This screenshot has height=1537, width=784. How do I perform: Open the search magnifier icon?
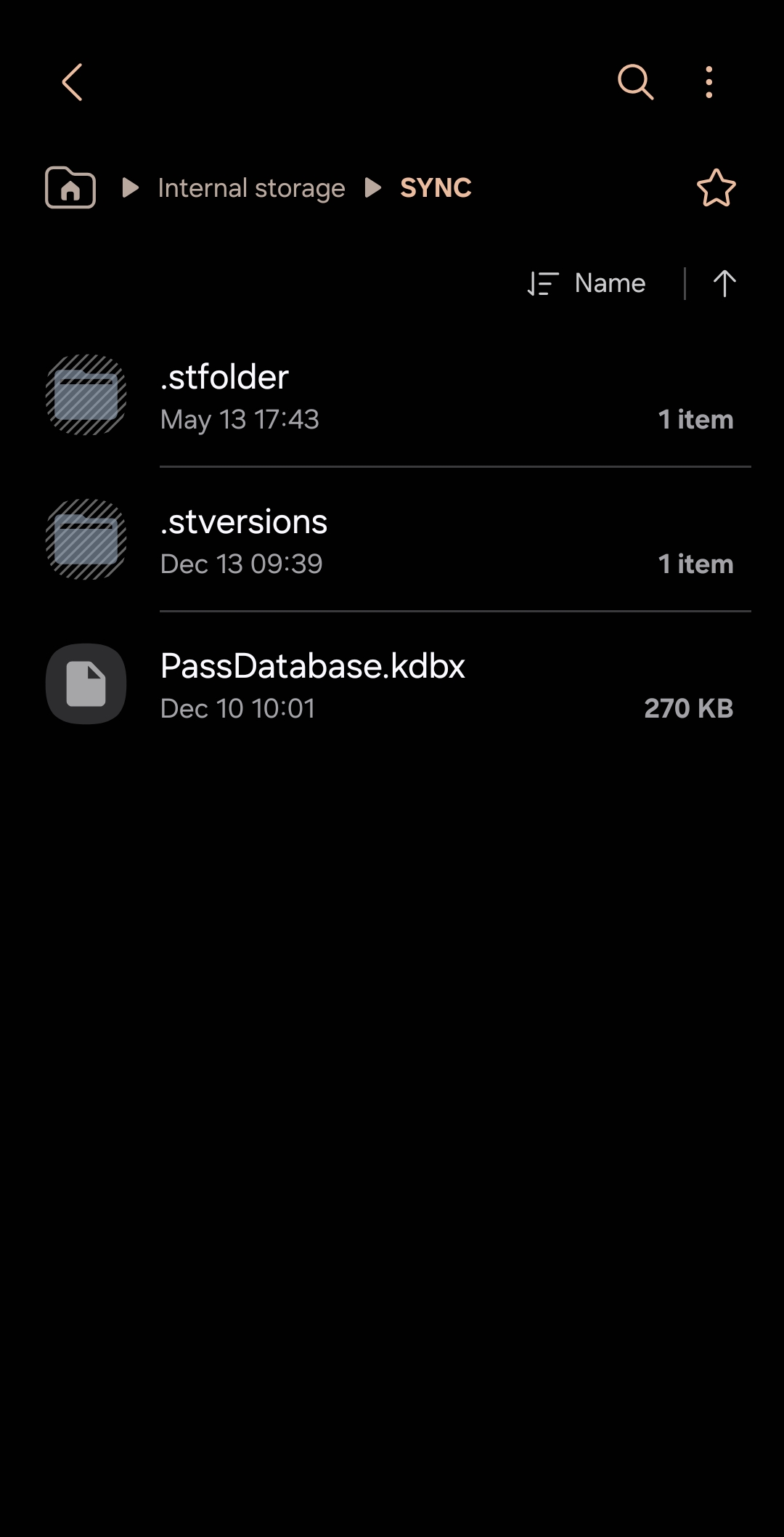(635, 81)
